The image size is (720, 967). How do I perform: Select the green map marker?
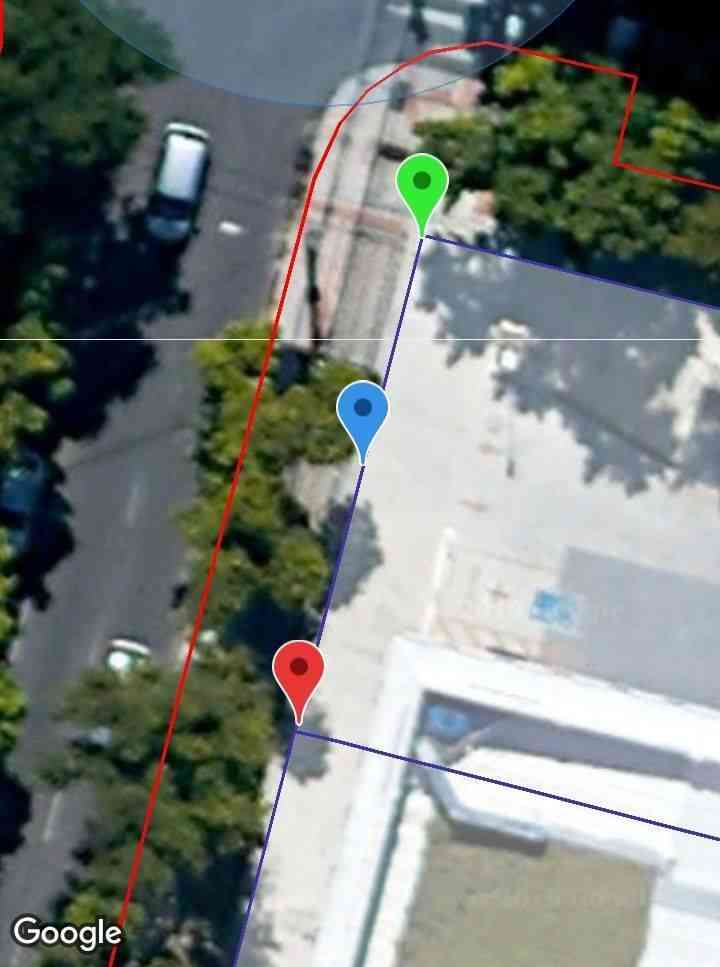[x=421, y=186]
